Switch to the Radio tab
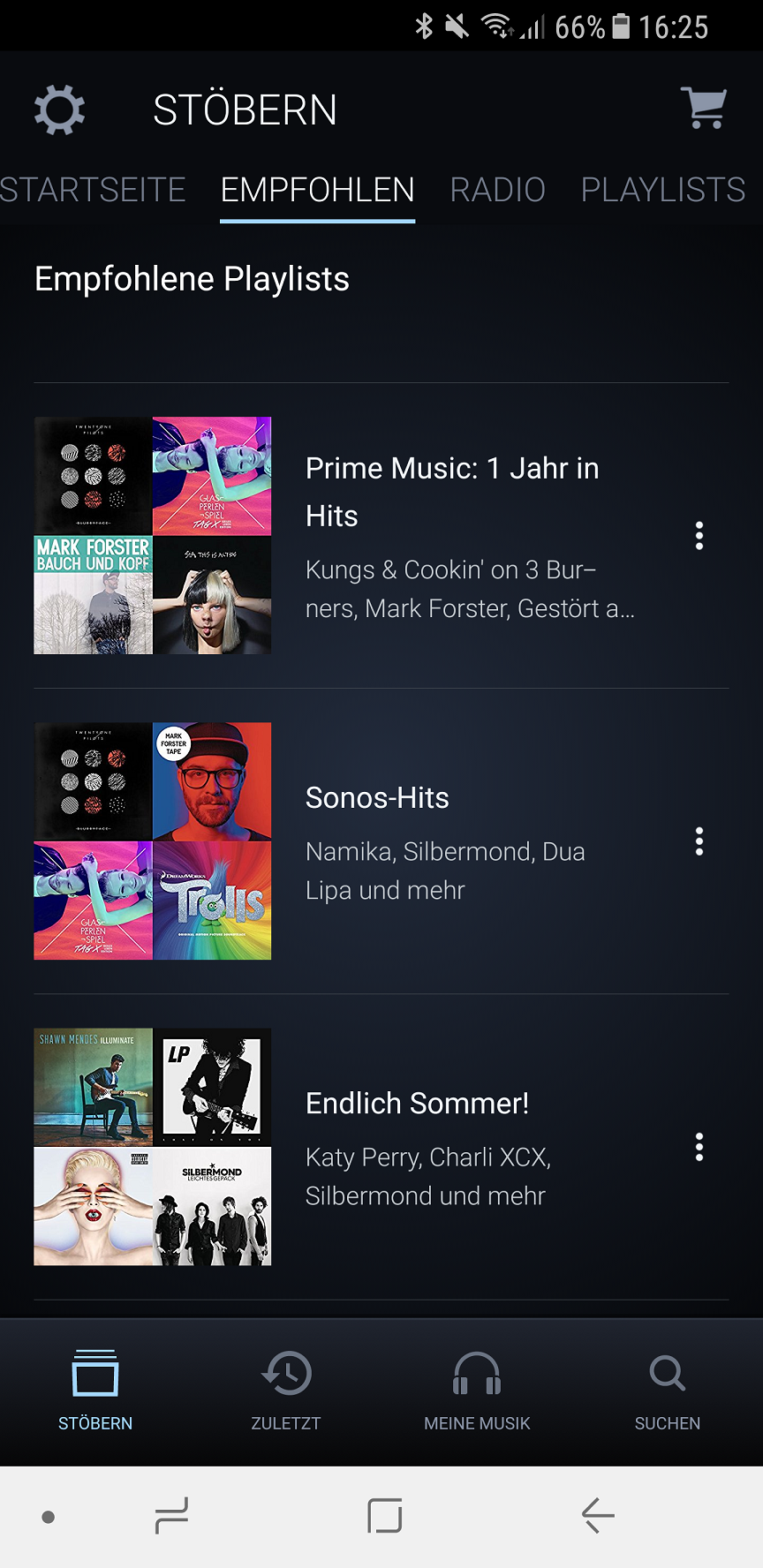The image size is (763, 1568). coord(498,190)
